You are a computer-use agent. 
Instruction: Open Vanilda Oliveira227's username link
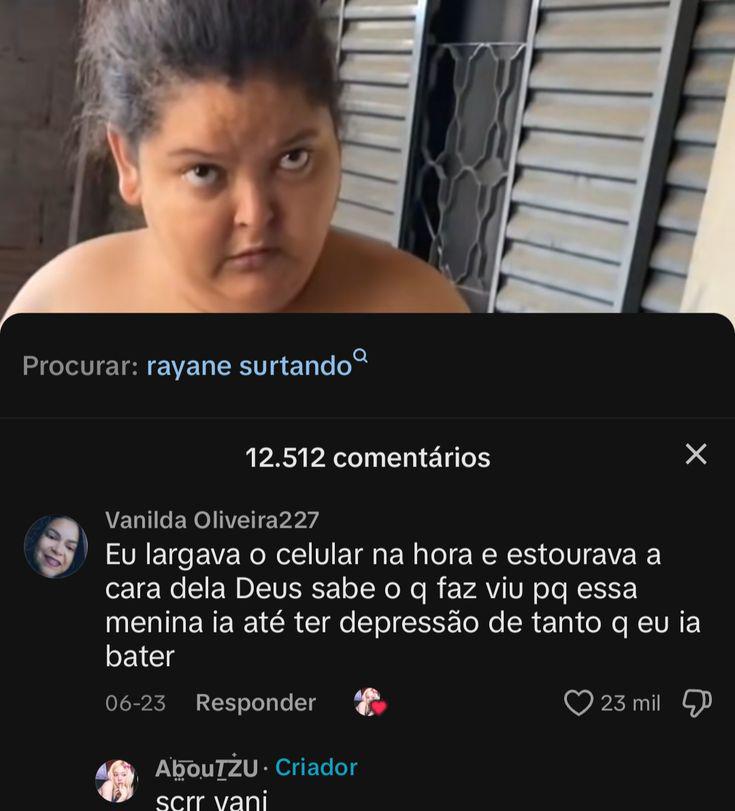coord(212,519)
